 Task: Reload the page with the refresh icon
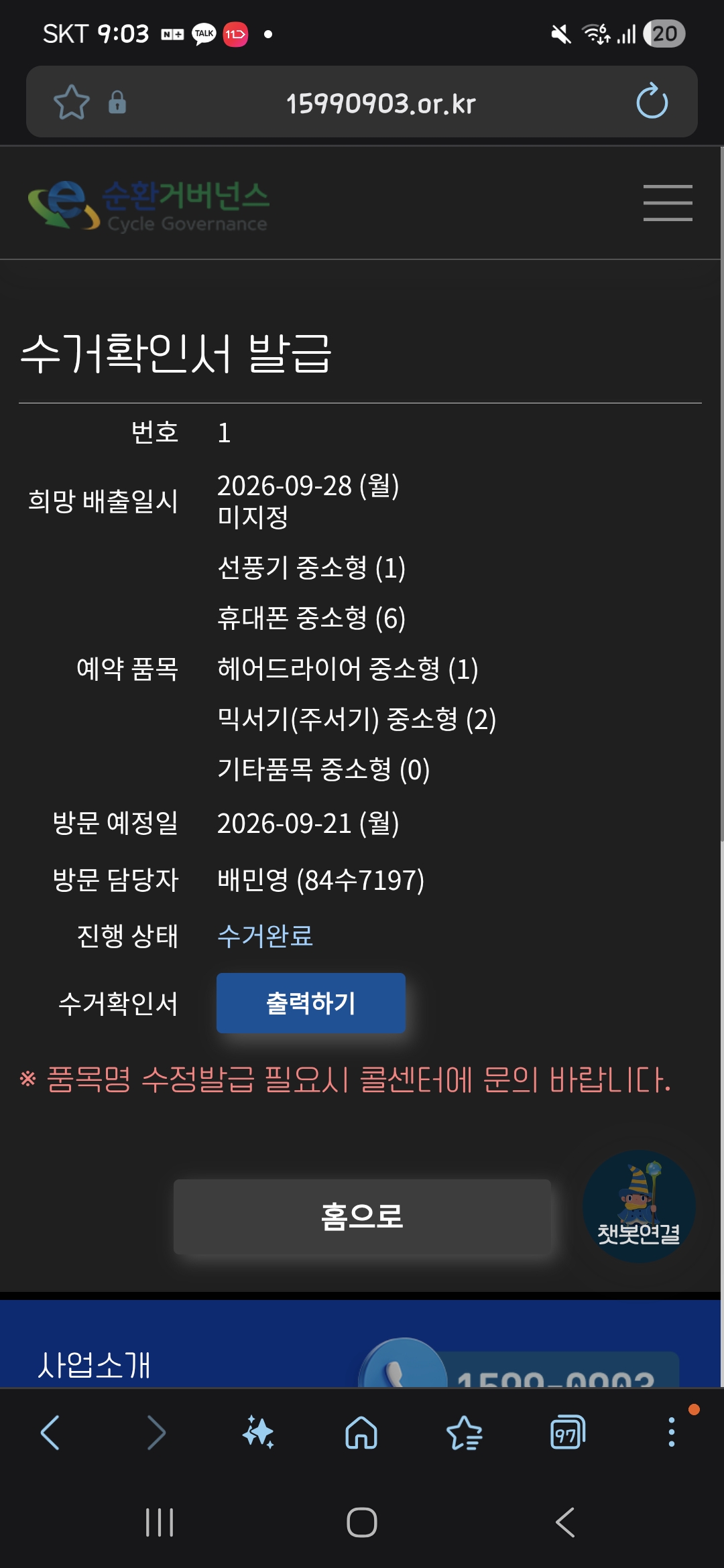point(652,101)
